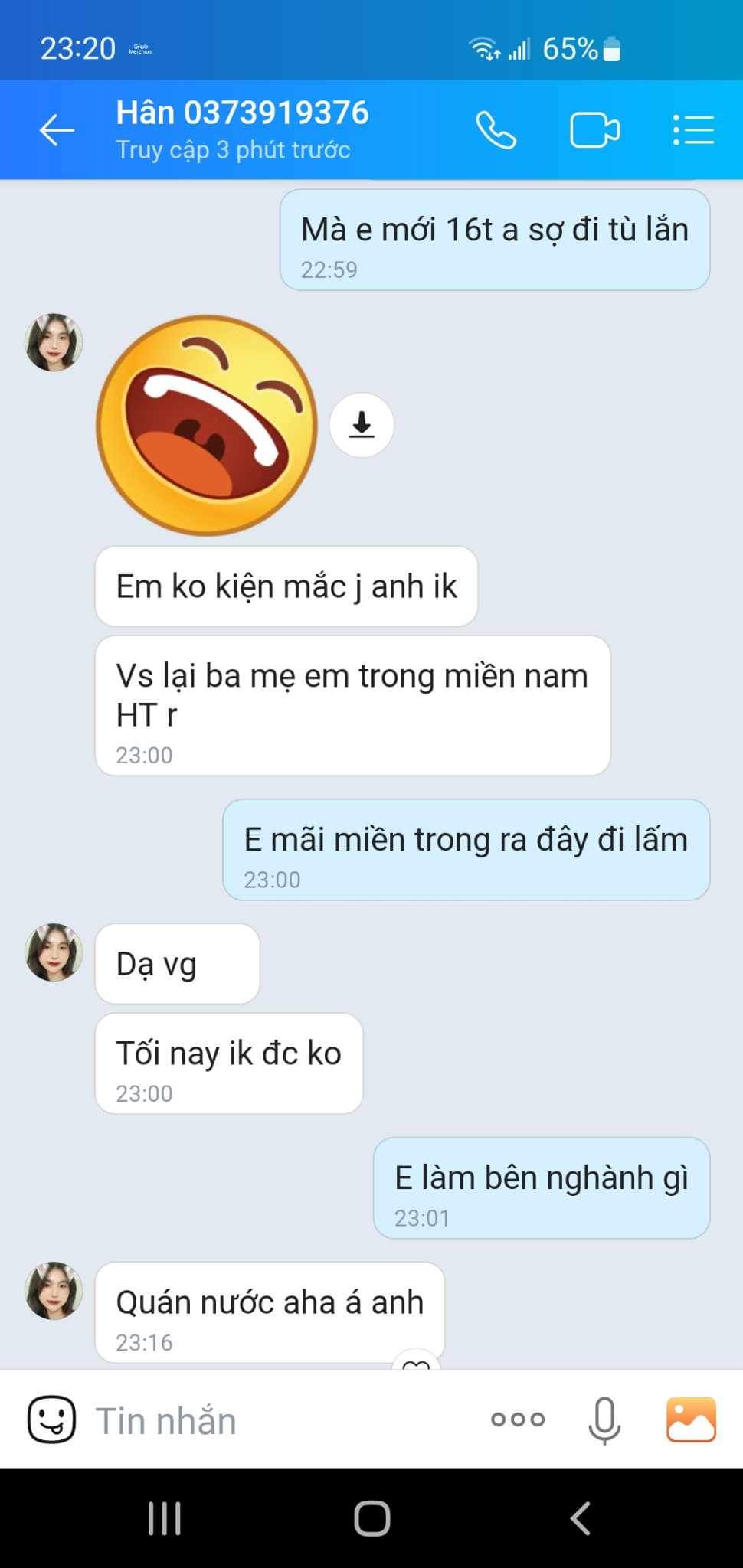Go back from the Hân chat
This screenshot has width=743, height=1568.
click(57, 130)
